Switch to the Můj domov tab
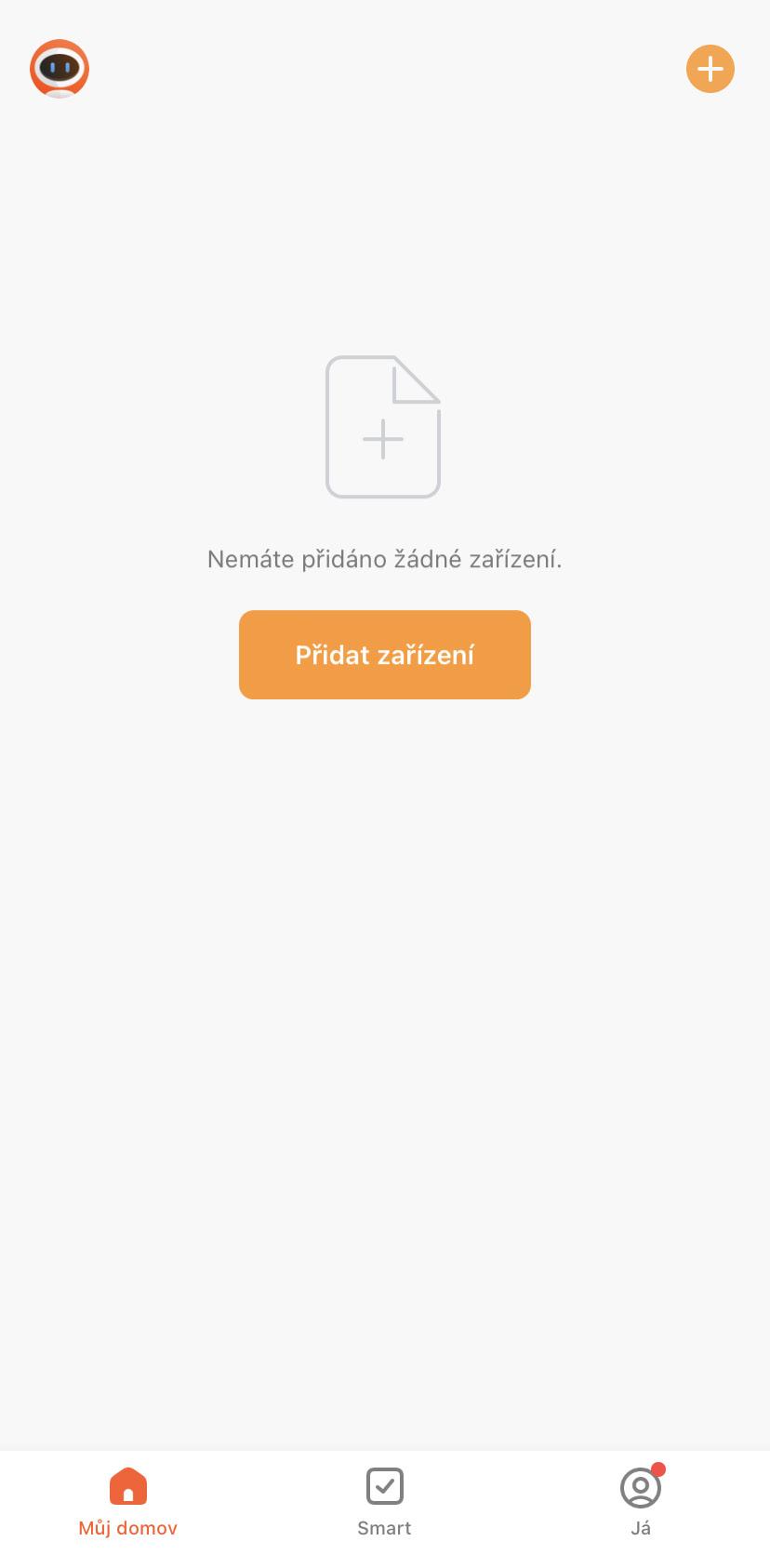This screenshot has width=770, height=1568. point(128,1501)
